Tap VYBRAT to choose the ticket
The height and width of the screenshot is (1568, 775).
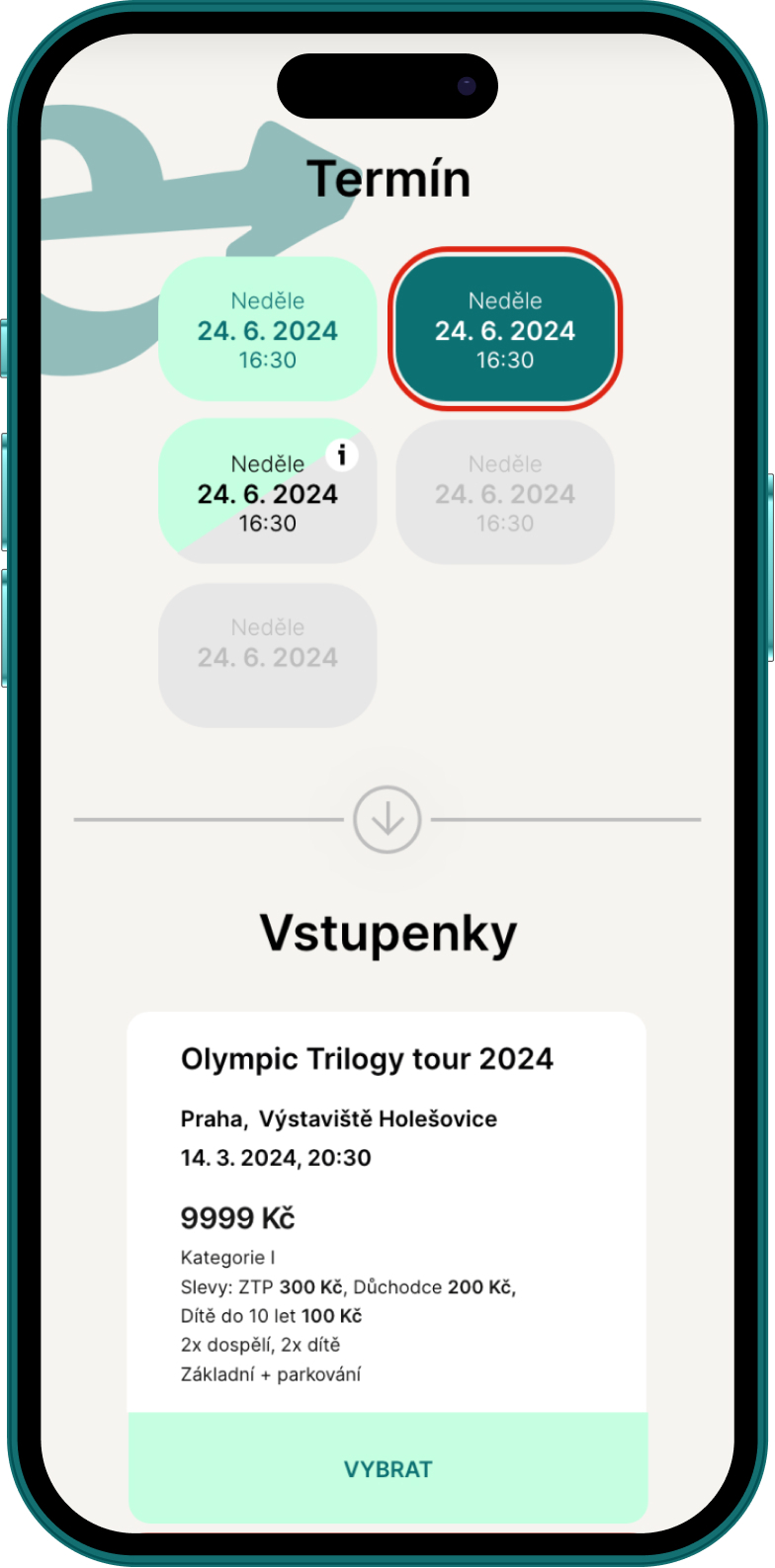click(387, 1468)
